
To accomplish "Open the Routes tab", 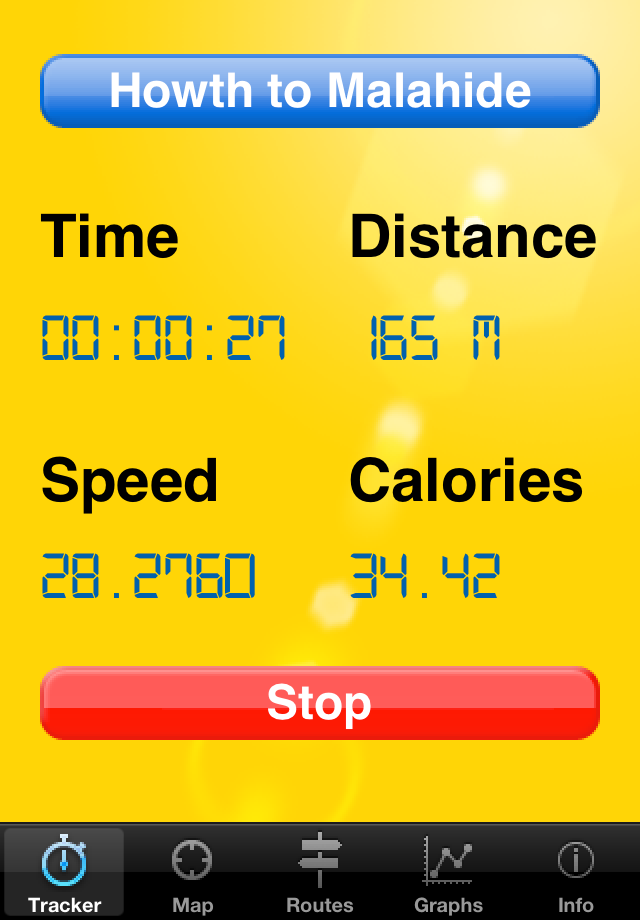I will point(320,872).
